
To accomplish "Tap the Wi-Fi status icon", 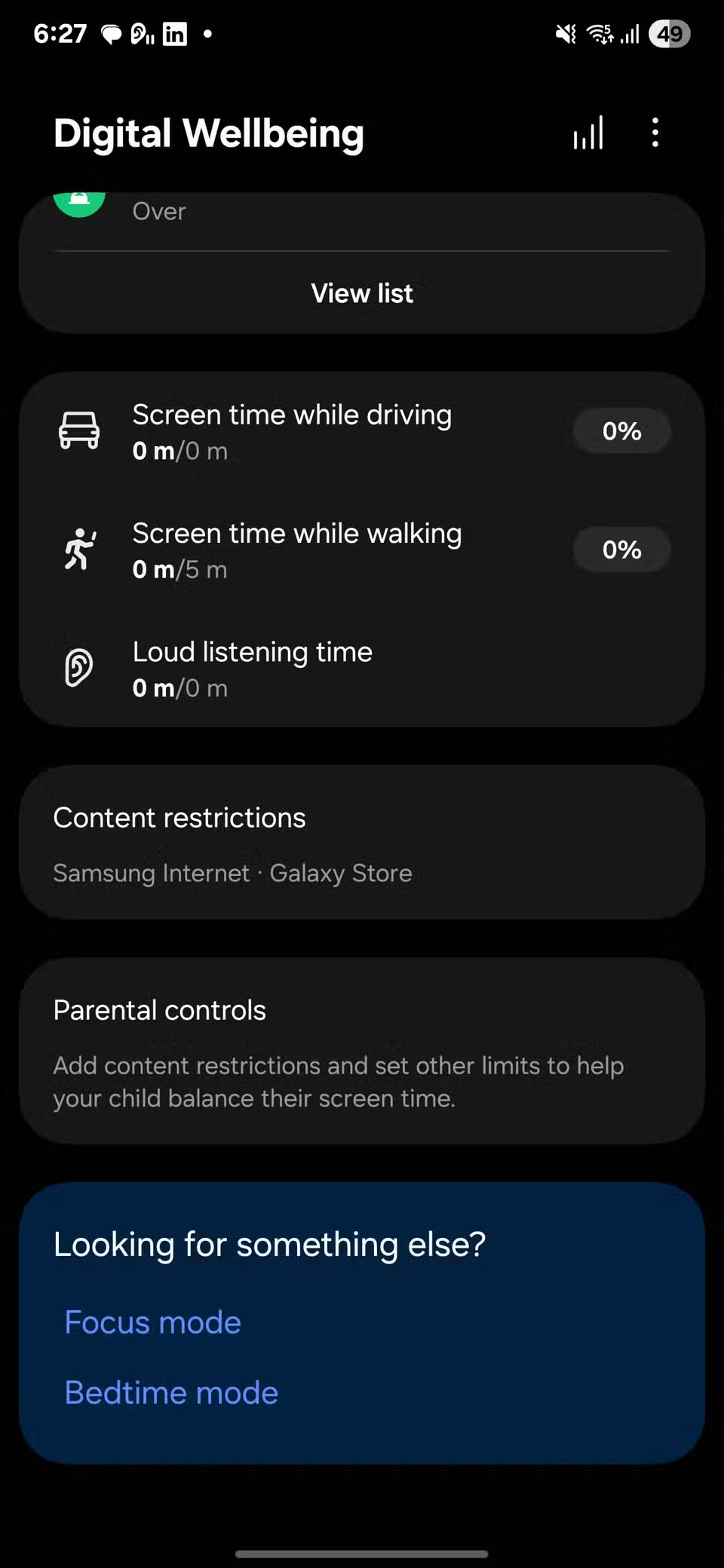I will [x=598, y=33].
